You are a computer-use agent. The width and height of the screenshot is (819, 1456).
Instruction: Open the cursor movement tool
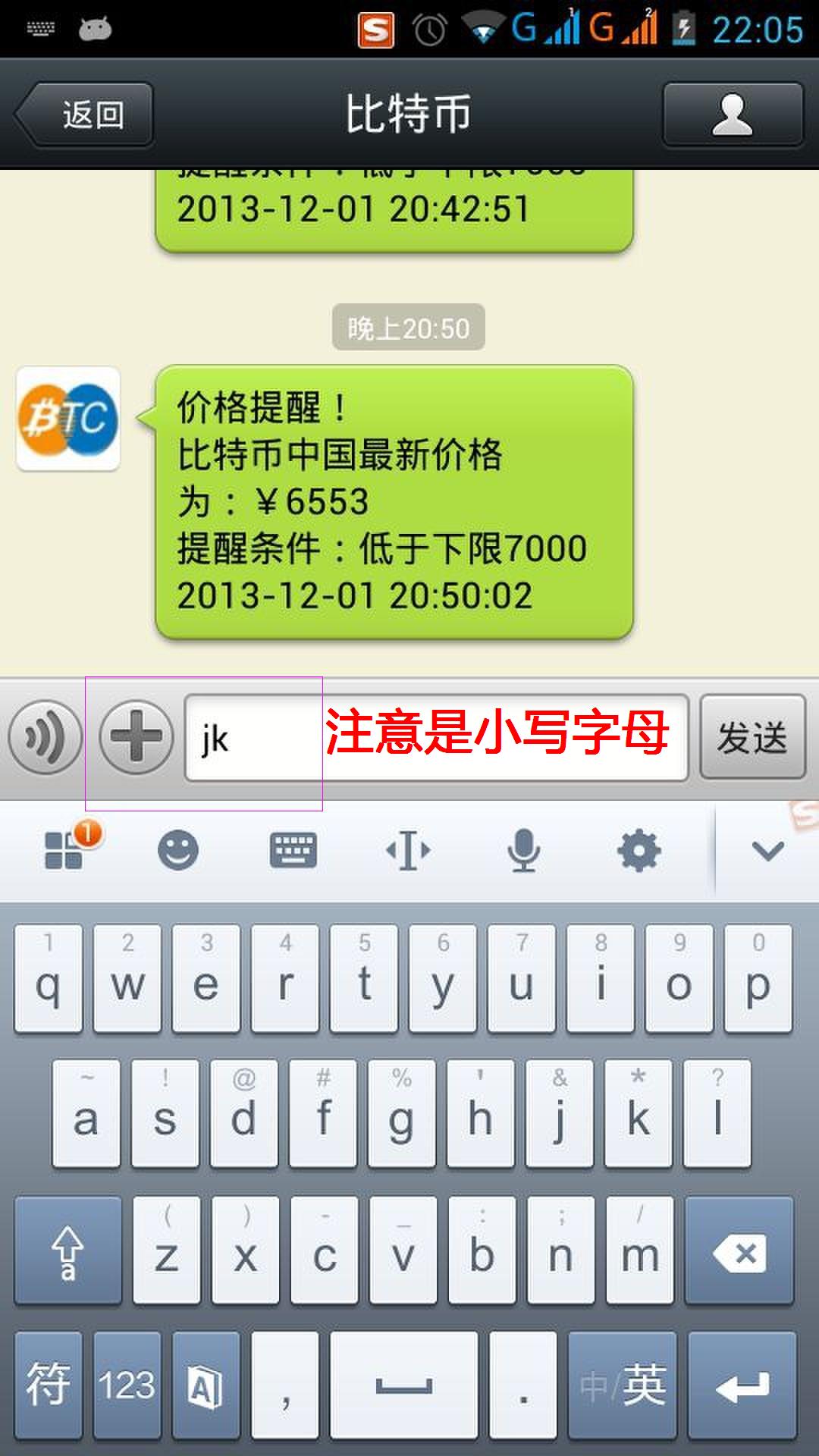coord(408,851)
